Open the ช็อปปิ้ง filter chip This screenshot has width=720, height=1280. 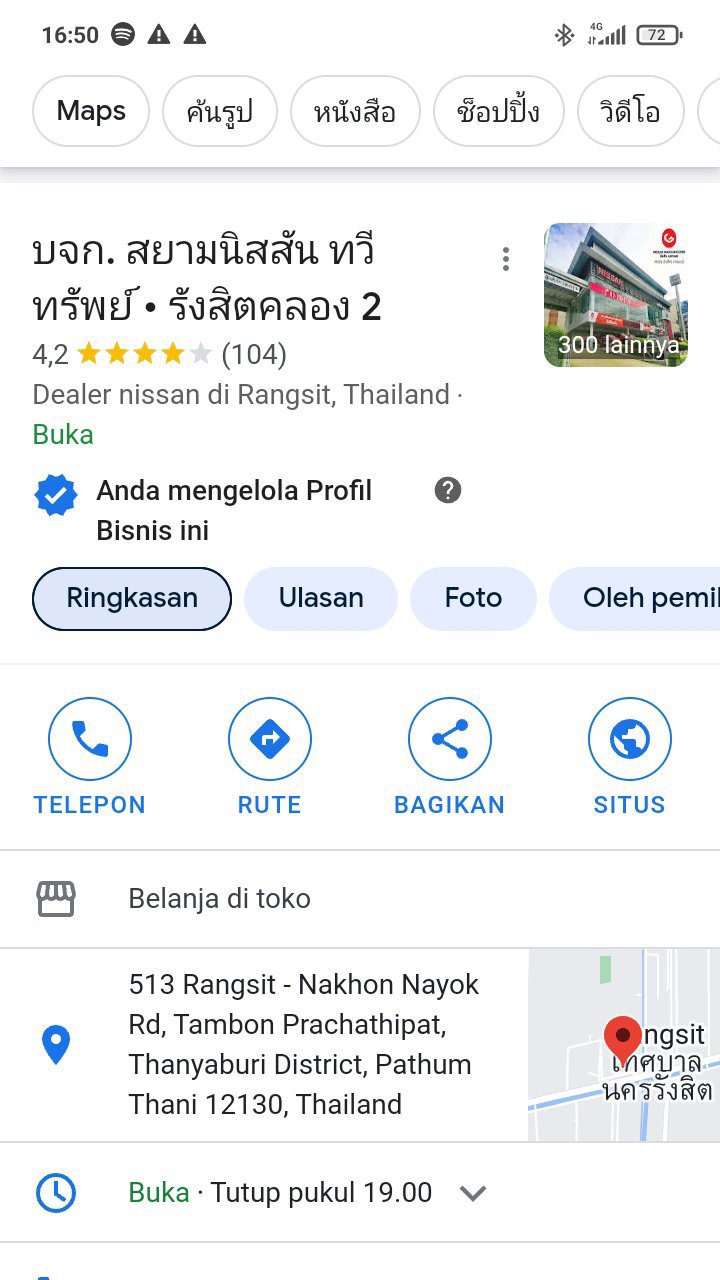pyautogui.click(x=498, y=111)
